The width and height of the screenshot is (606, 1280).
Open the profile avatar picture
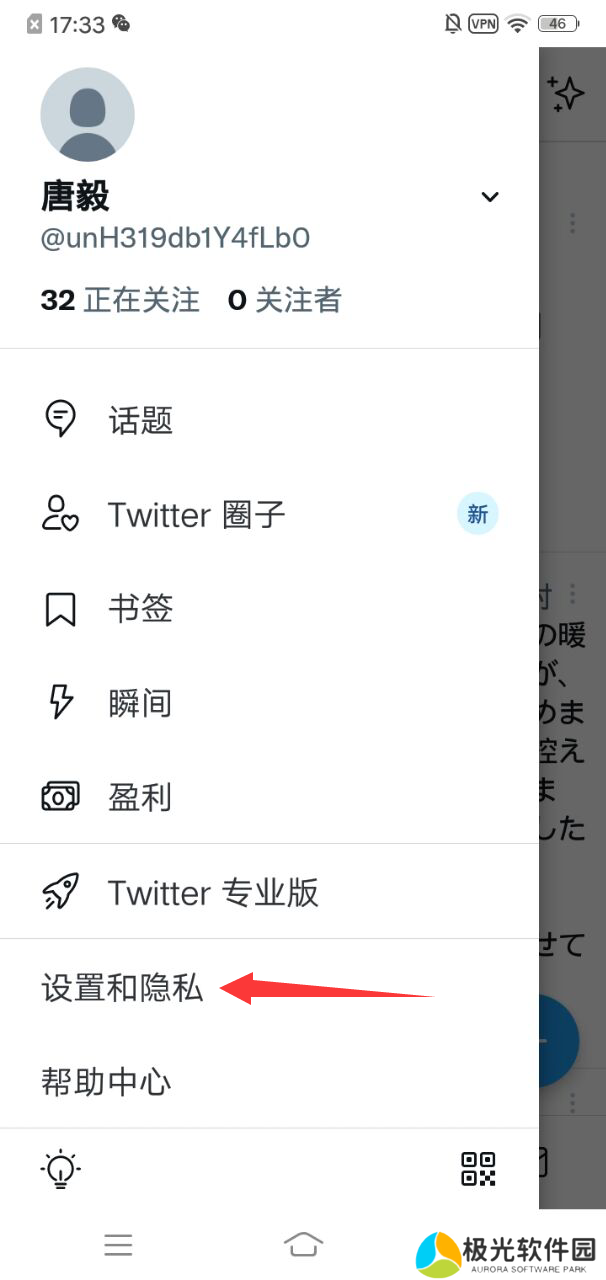[x=87, y=114]
